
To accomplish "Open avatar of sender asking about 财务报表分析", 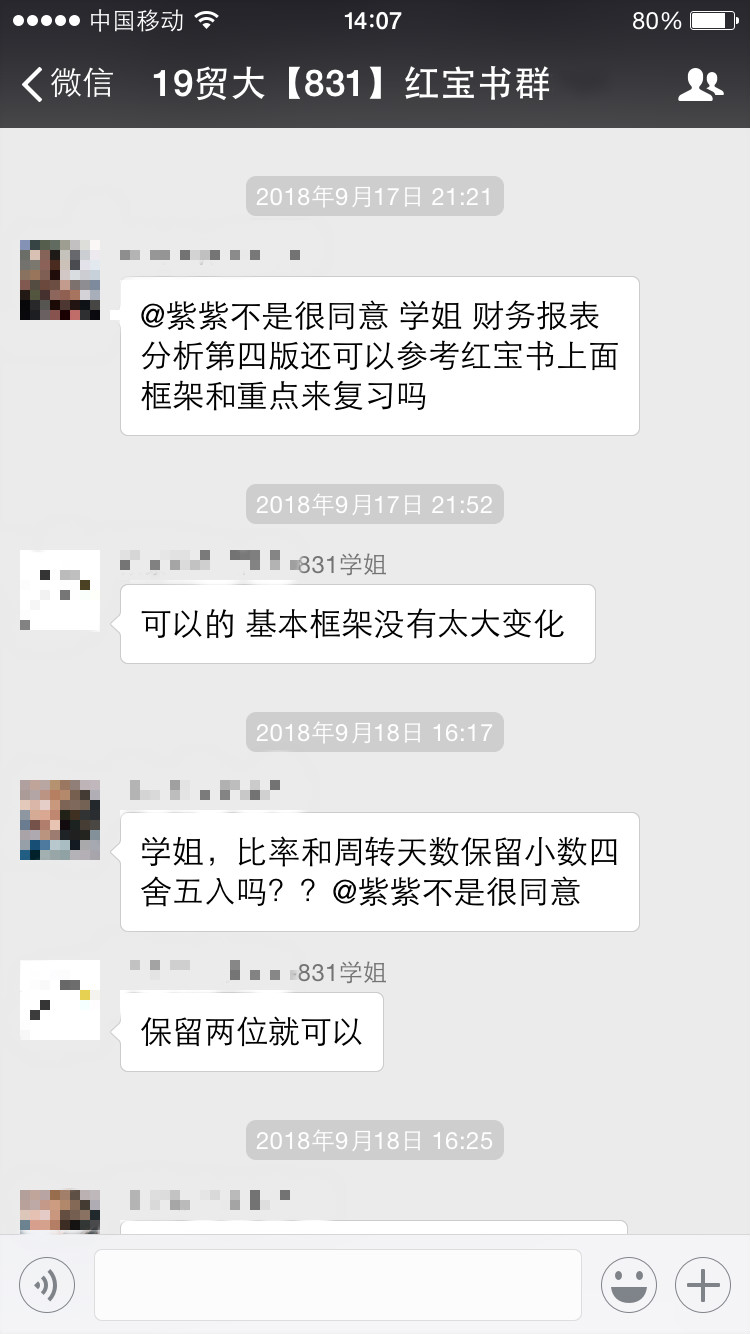I will [x=60, y=280].
